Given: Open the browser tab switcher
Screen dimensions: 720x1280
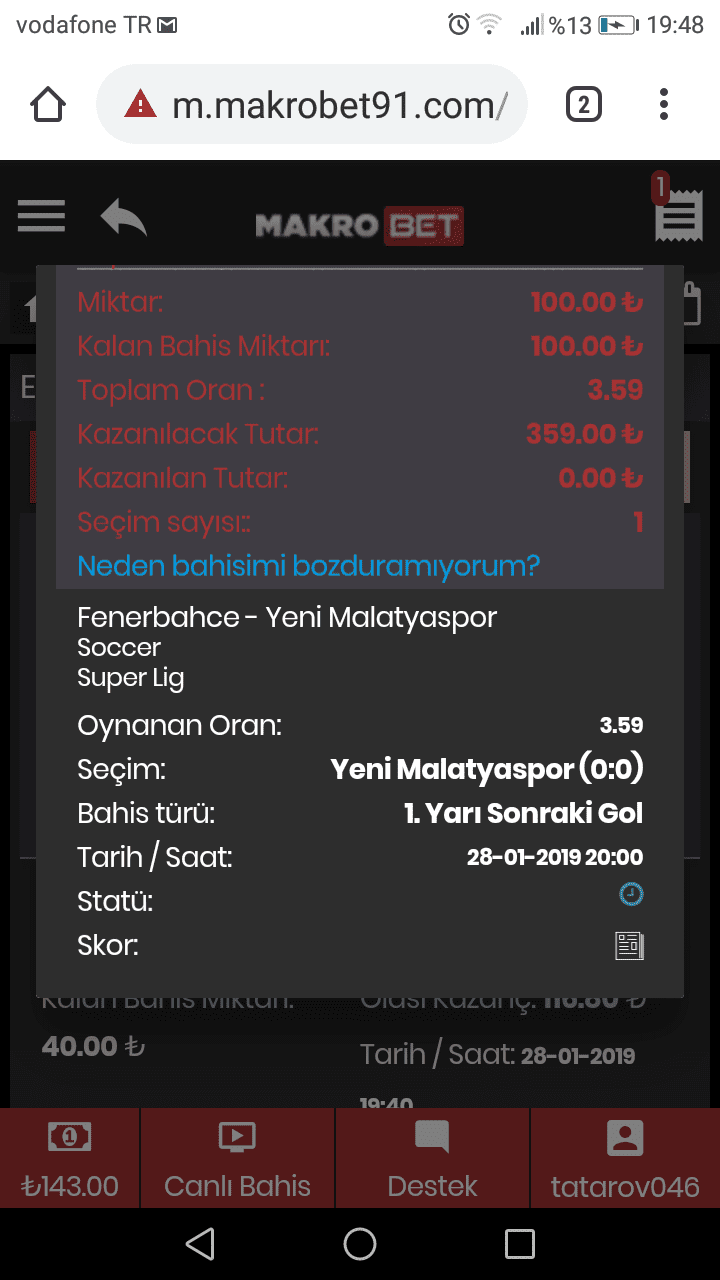Looking at the screenshot, I should (584, 104).
